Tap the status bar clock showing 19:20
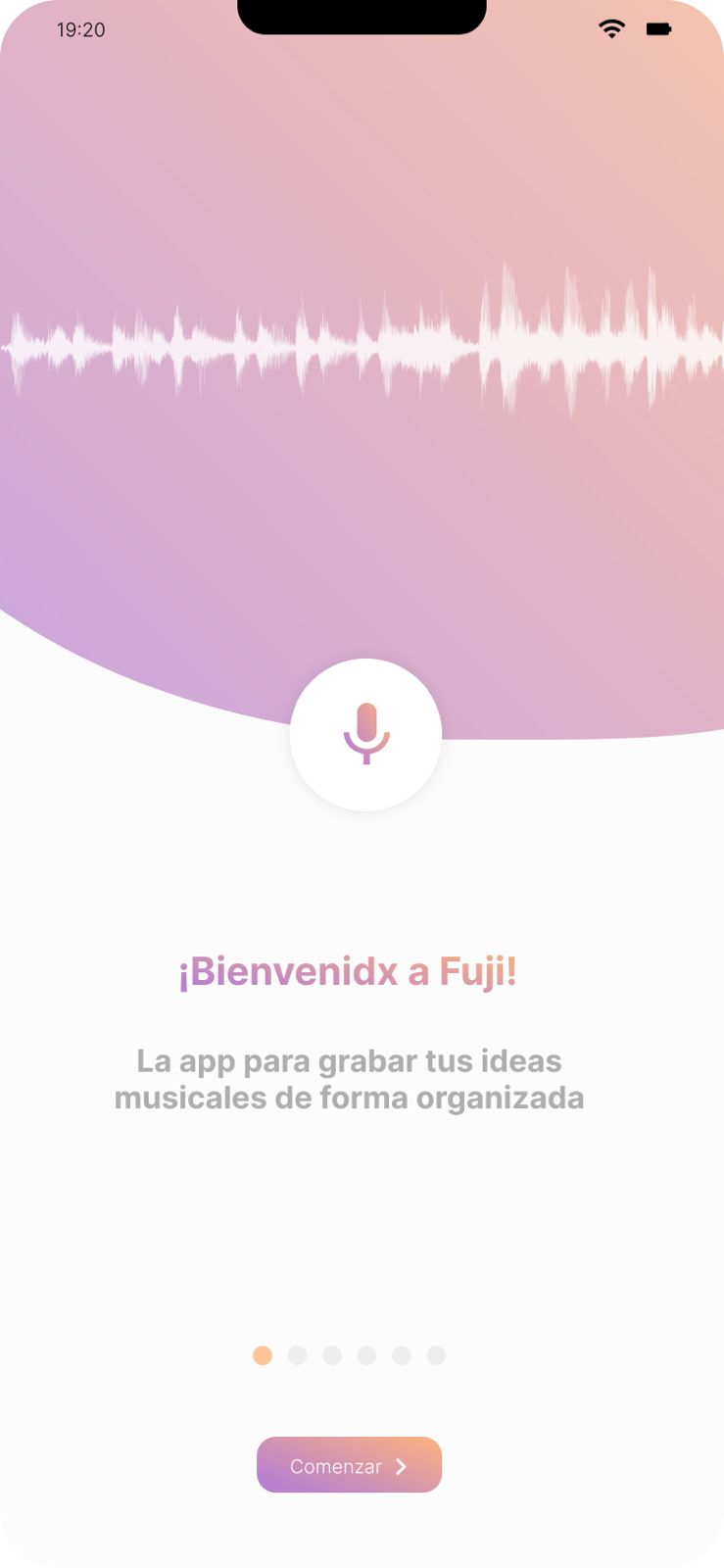The height and width of the screenshot is (1568, 724). pyautogui.click(x=83, y=30)
